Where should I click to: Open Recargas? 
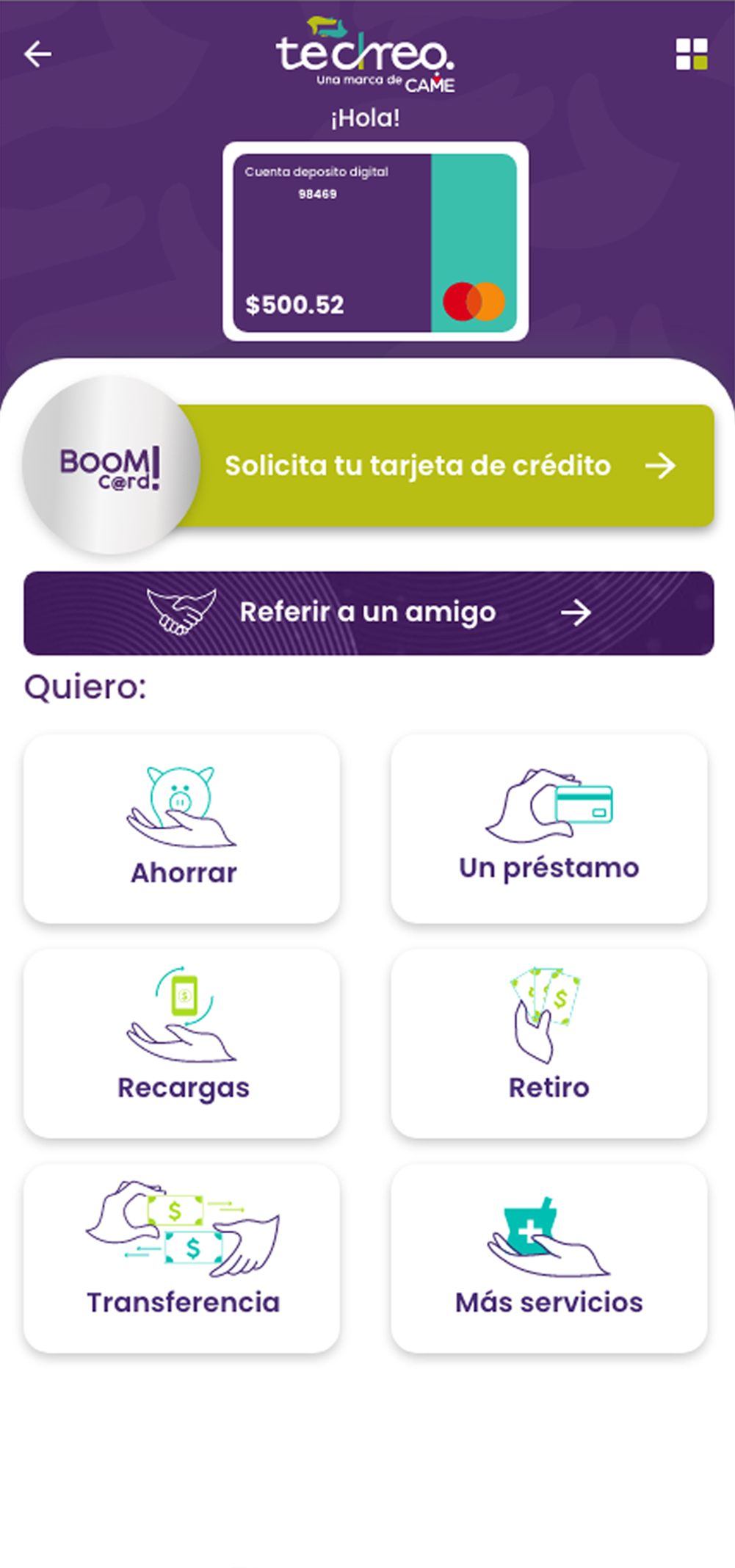(182, 1044)
